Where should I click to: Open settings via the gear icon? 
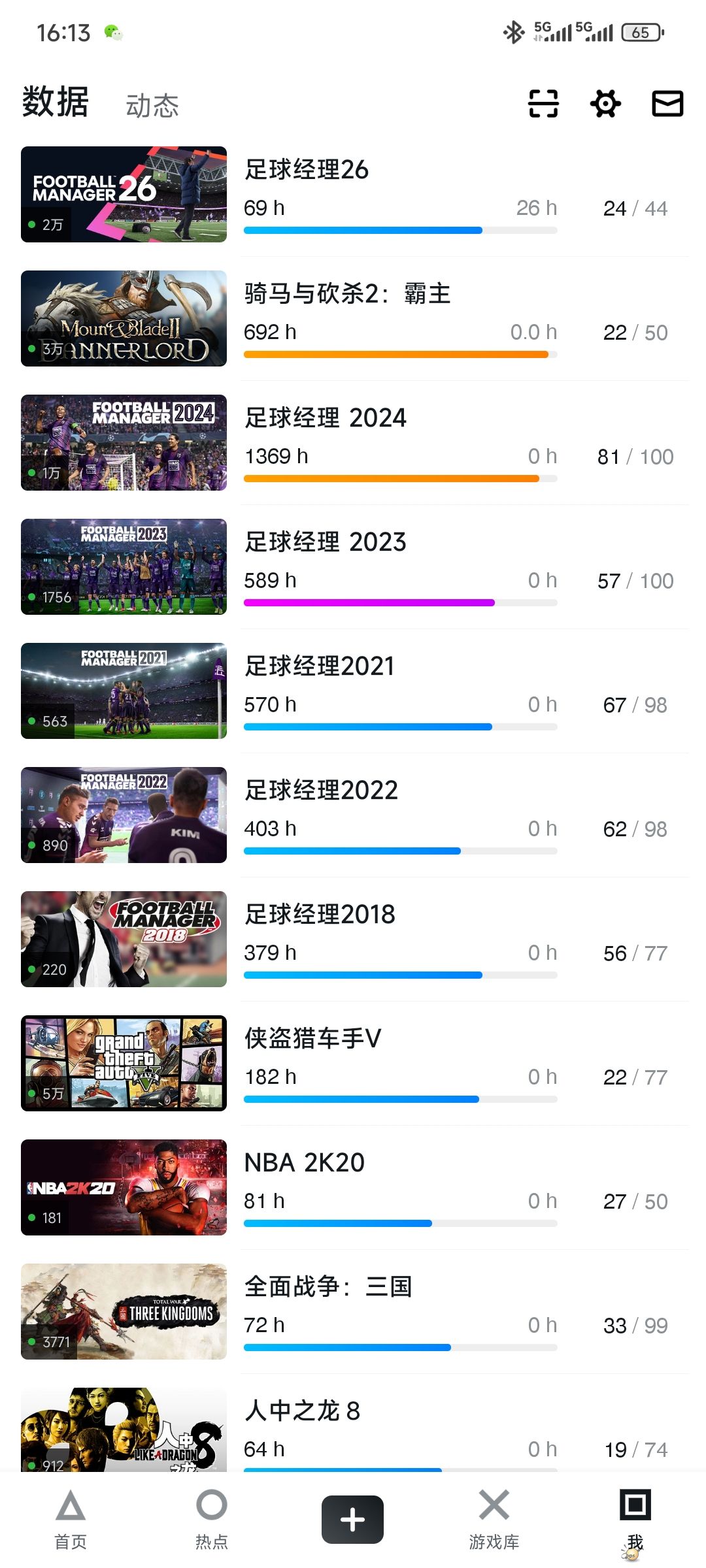tap(605, 104)
